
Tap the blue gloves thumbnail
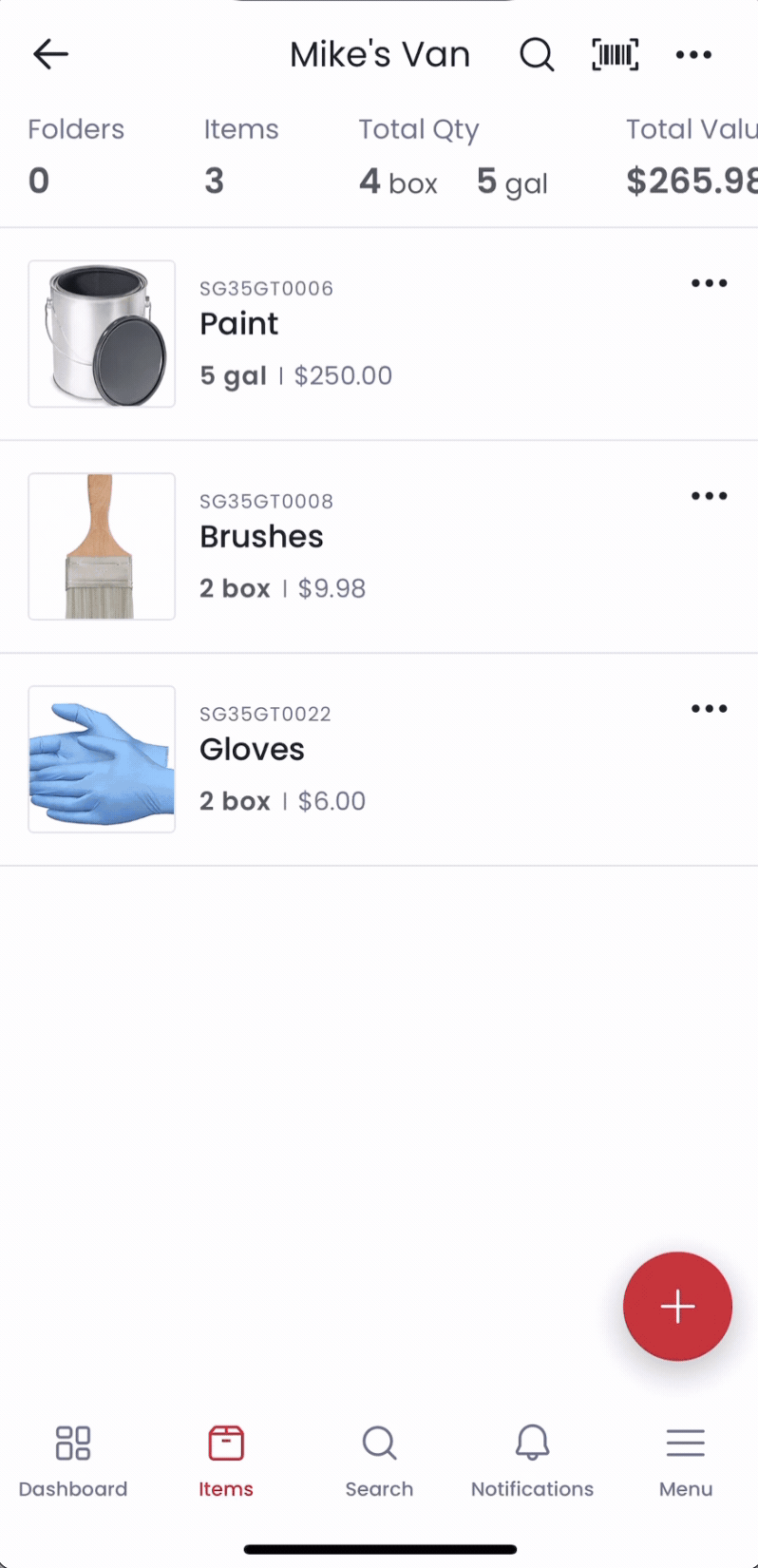101,759
